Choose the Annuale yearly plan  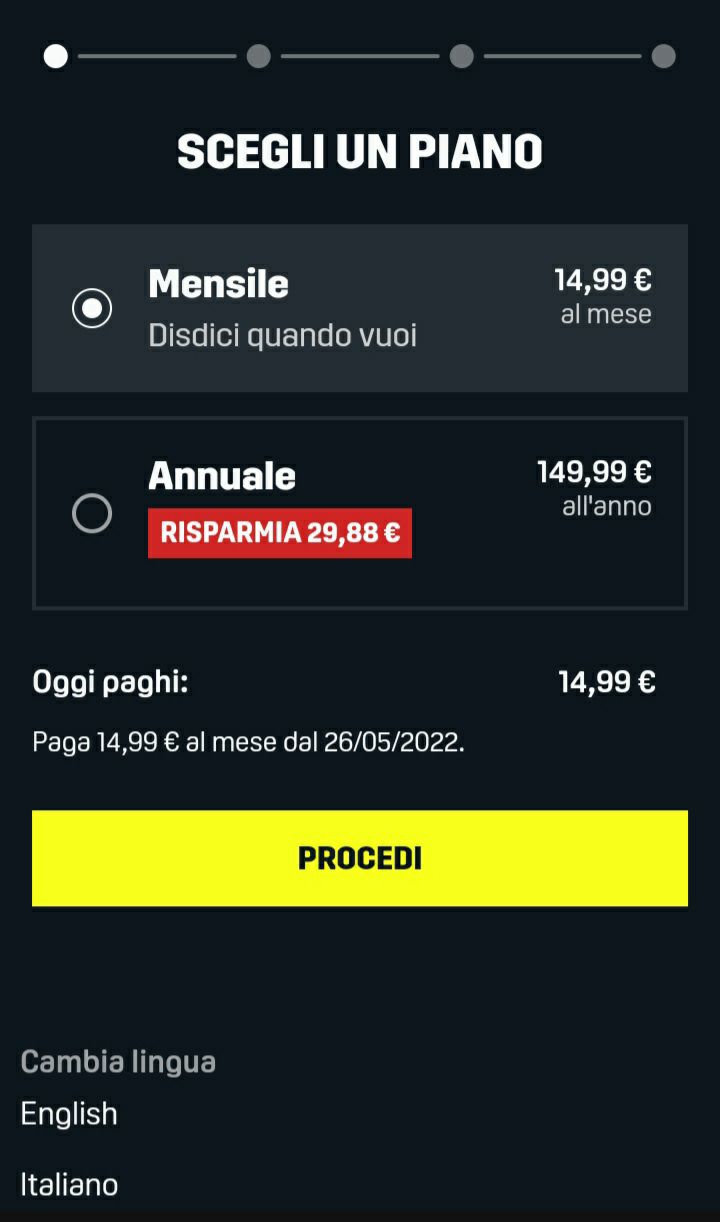[x=92, y=513]
